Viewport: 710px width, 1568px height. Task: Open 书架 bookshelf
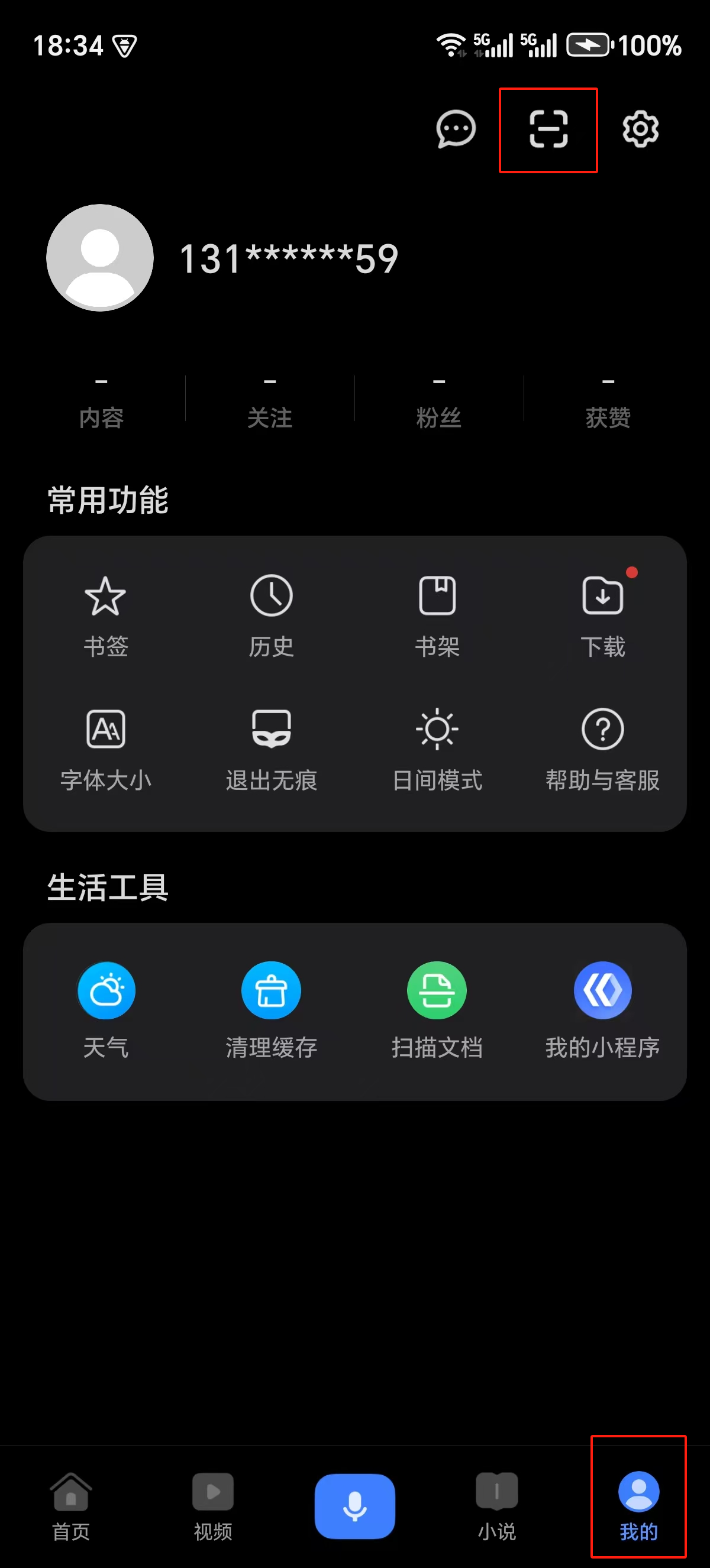point(437,615)
